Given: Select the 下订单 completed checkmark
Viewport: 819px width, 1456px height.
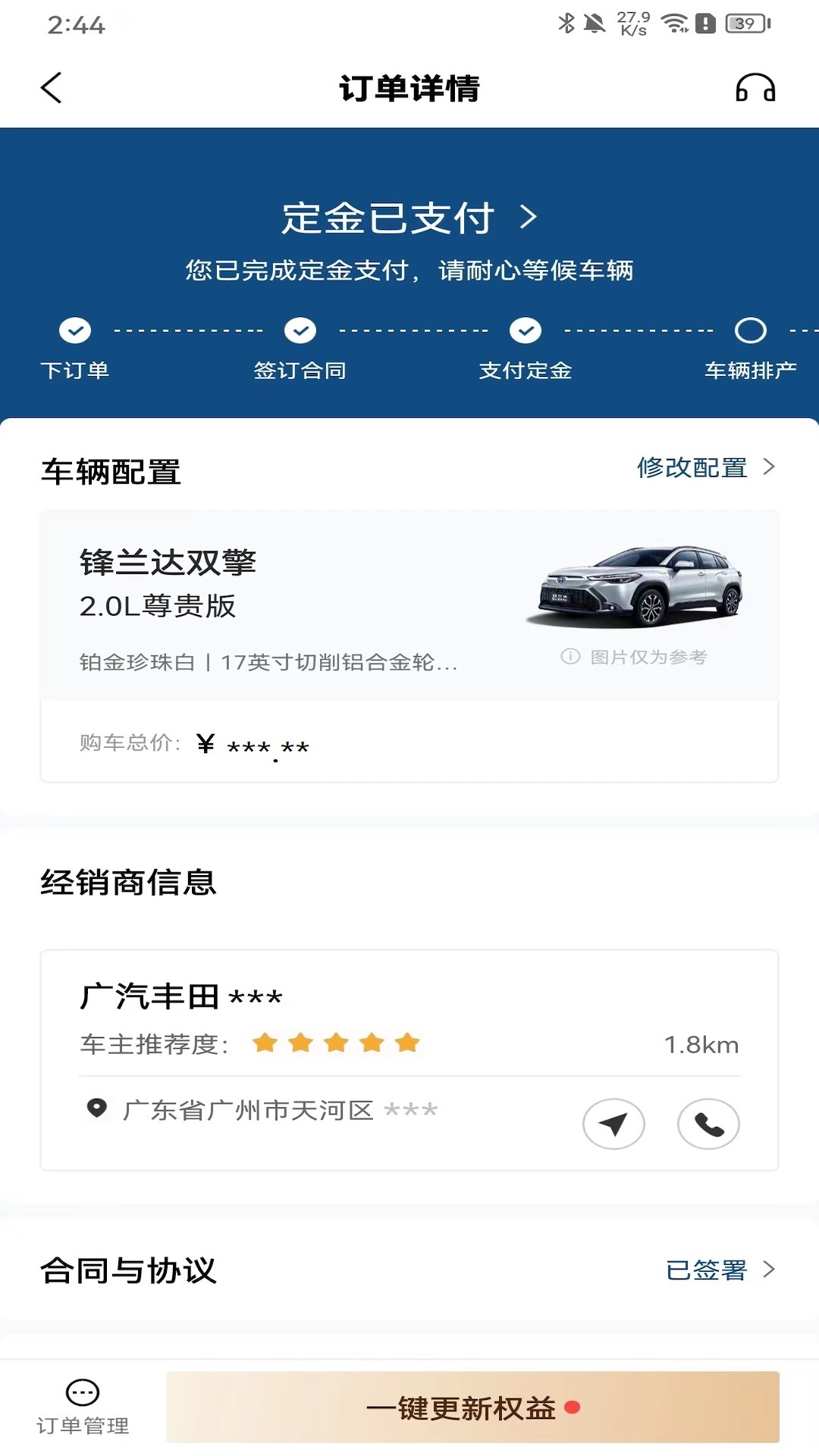Looking at the screenshot, I should [x=74, y=331].
